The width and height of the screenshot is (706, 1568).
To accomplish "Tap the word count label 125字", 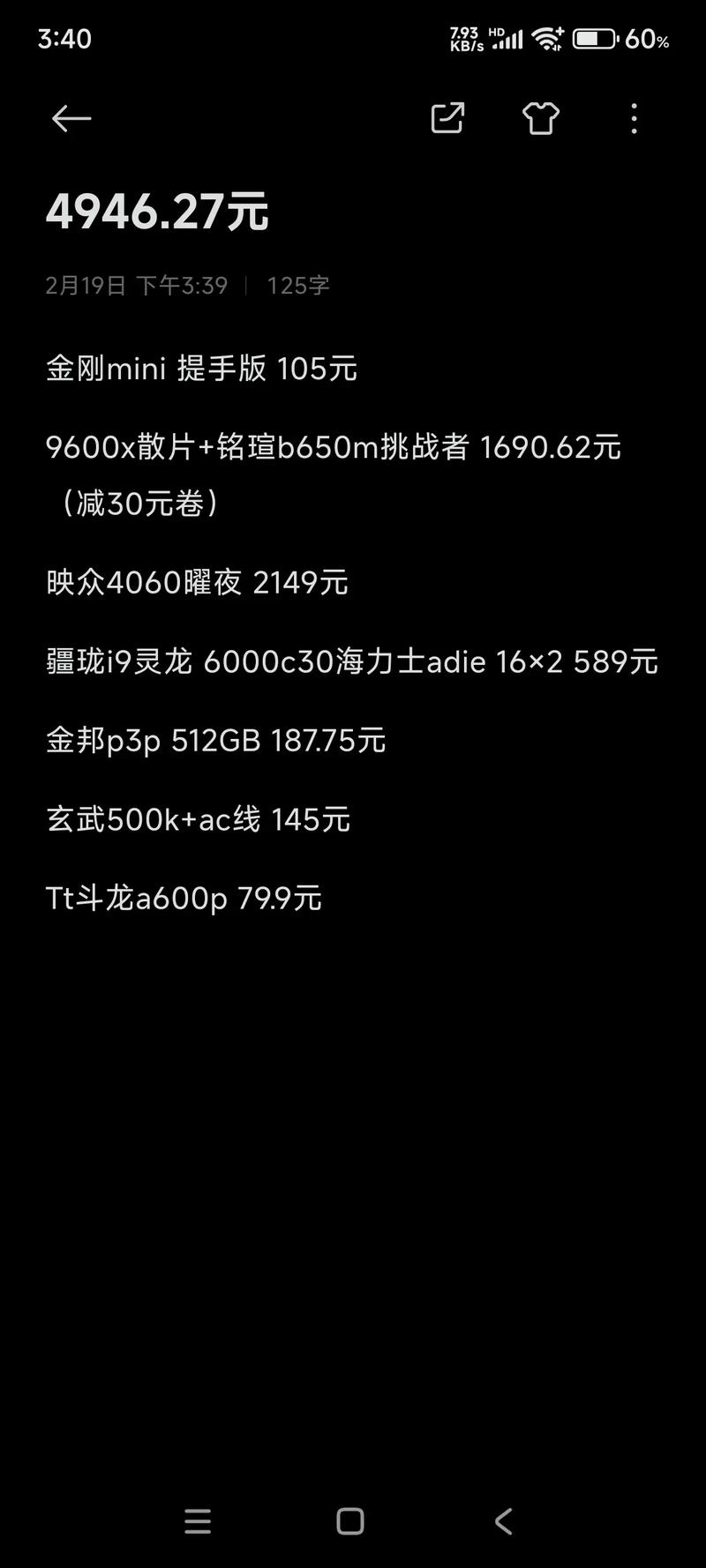I will coord(297,285).
